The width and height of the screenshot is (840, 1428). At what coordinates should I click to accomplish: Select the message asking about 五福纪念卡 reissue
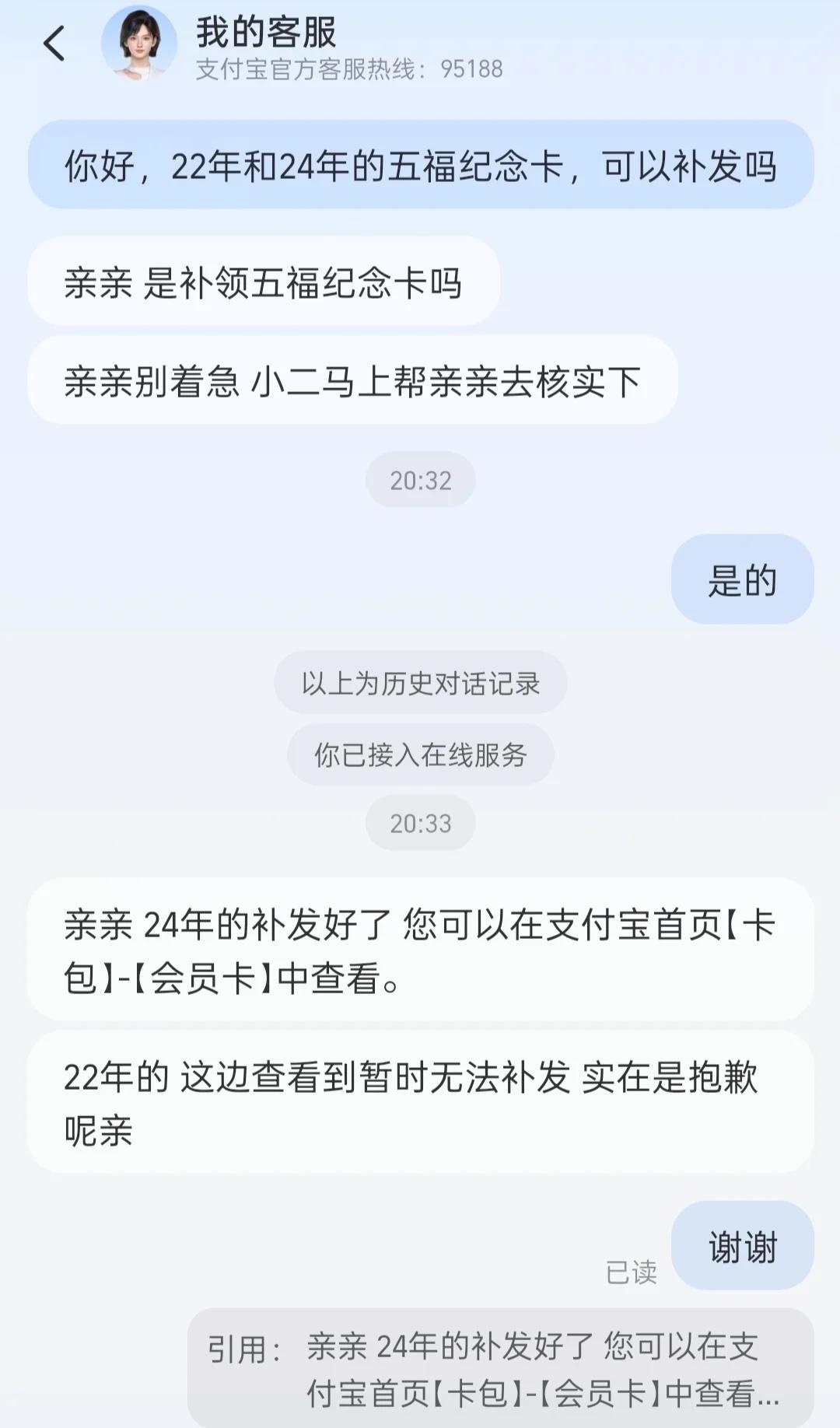pos(420,165)
